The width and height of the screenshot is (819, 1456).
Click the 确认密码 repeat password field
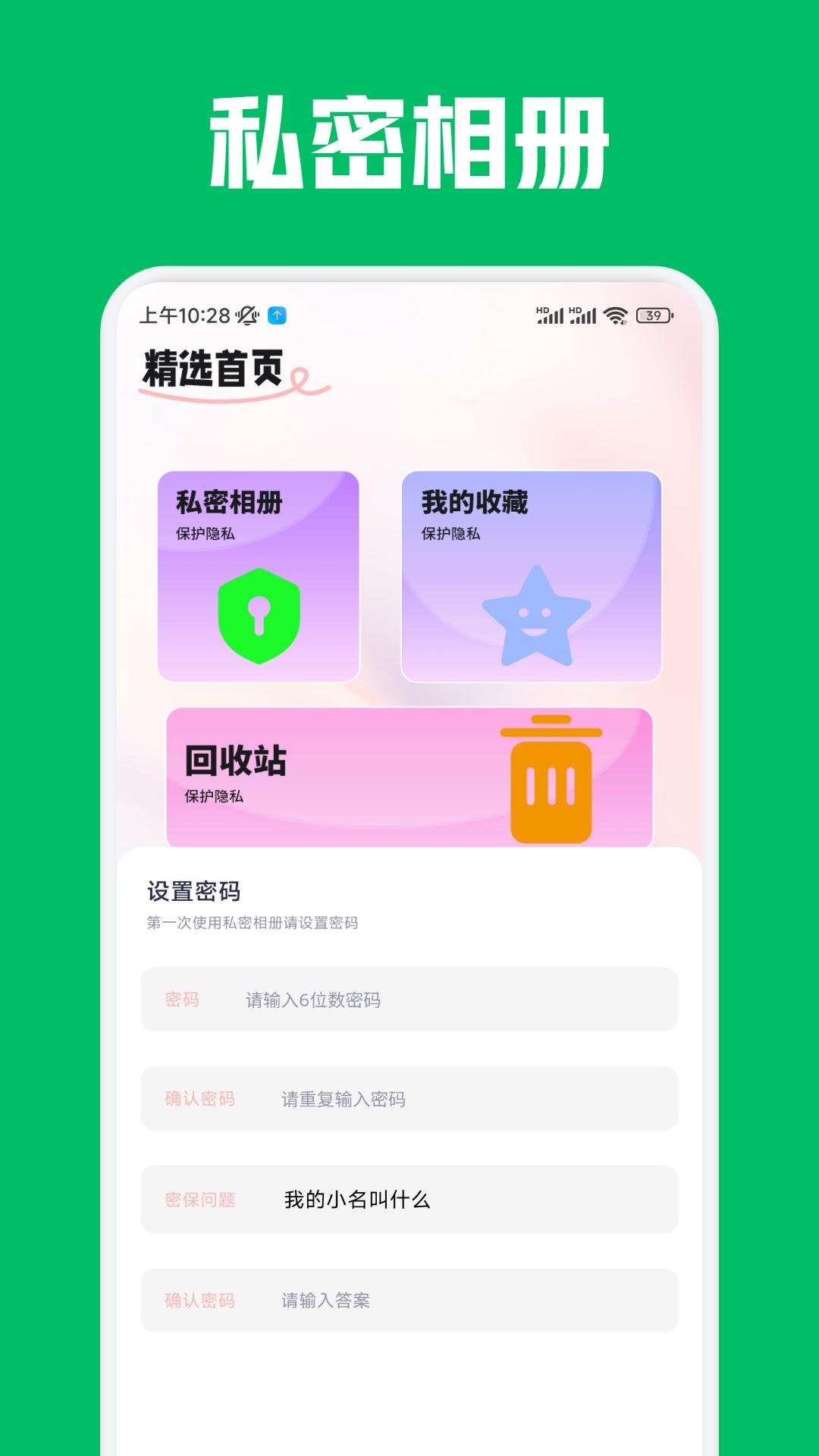point(409,1098)
